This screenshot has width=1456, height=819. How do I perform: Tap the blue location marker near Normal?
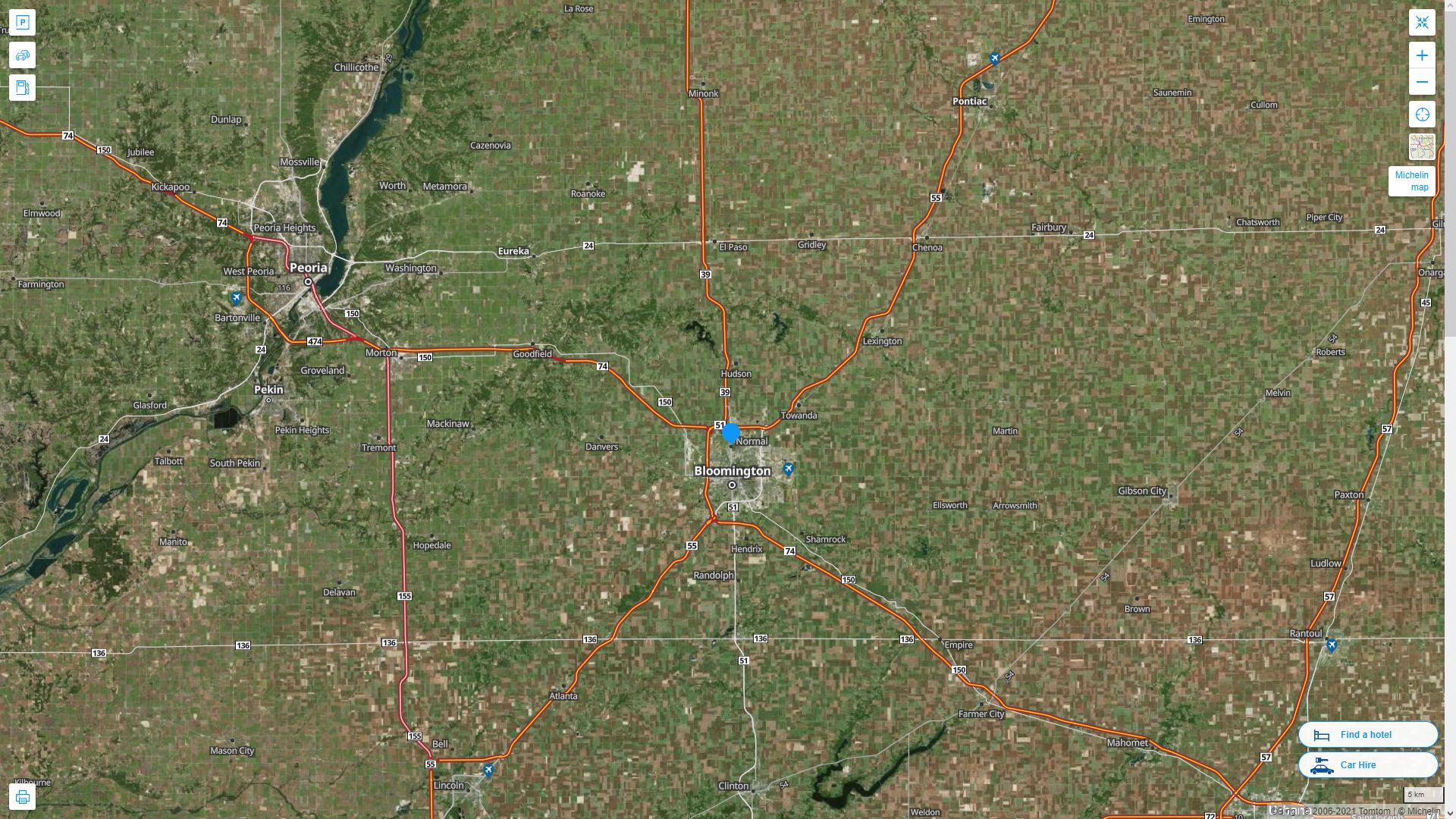[731, 433]
